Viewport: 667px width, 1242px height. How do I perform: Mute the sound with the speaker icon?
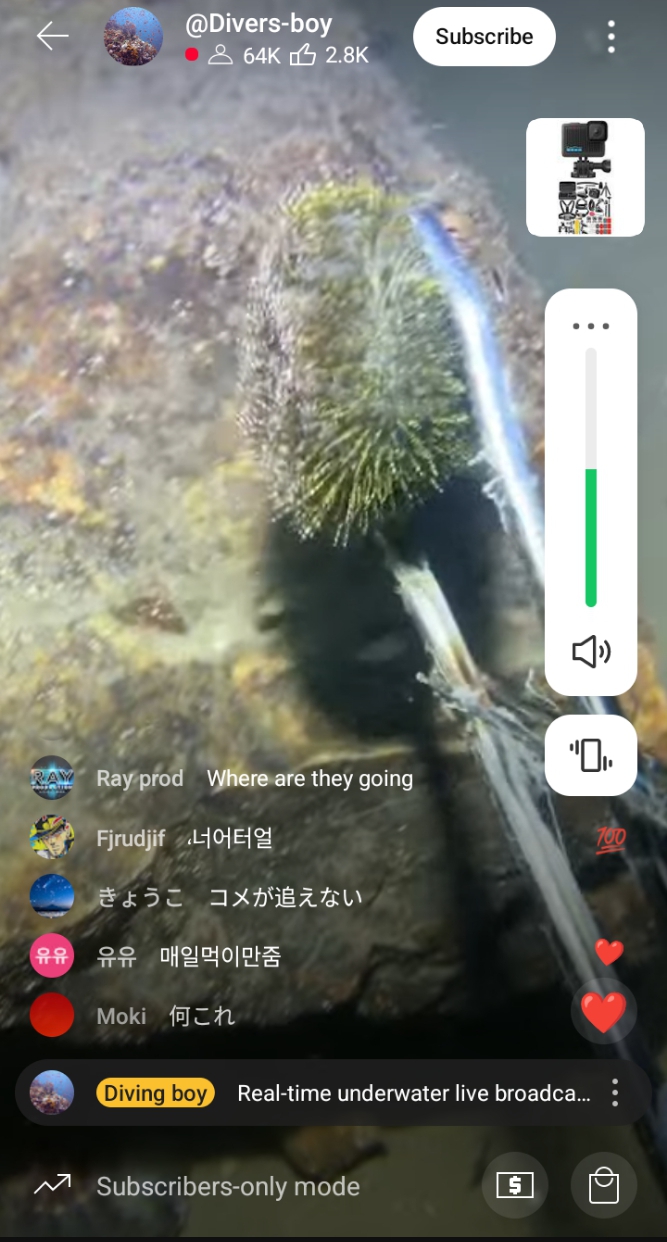[591, 652]
